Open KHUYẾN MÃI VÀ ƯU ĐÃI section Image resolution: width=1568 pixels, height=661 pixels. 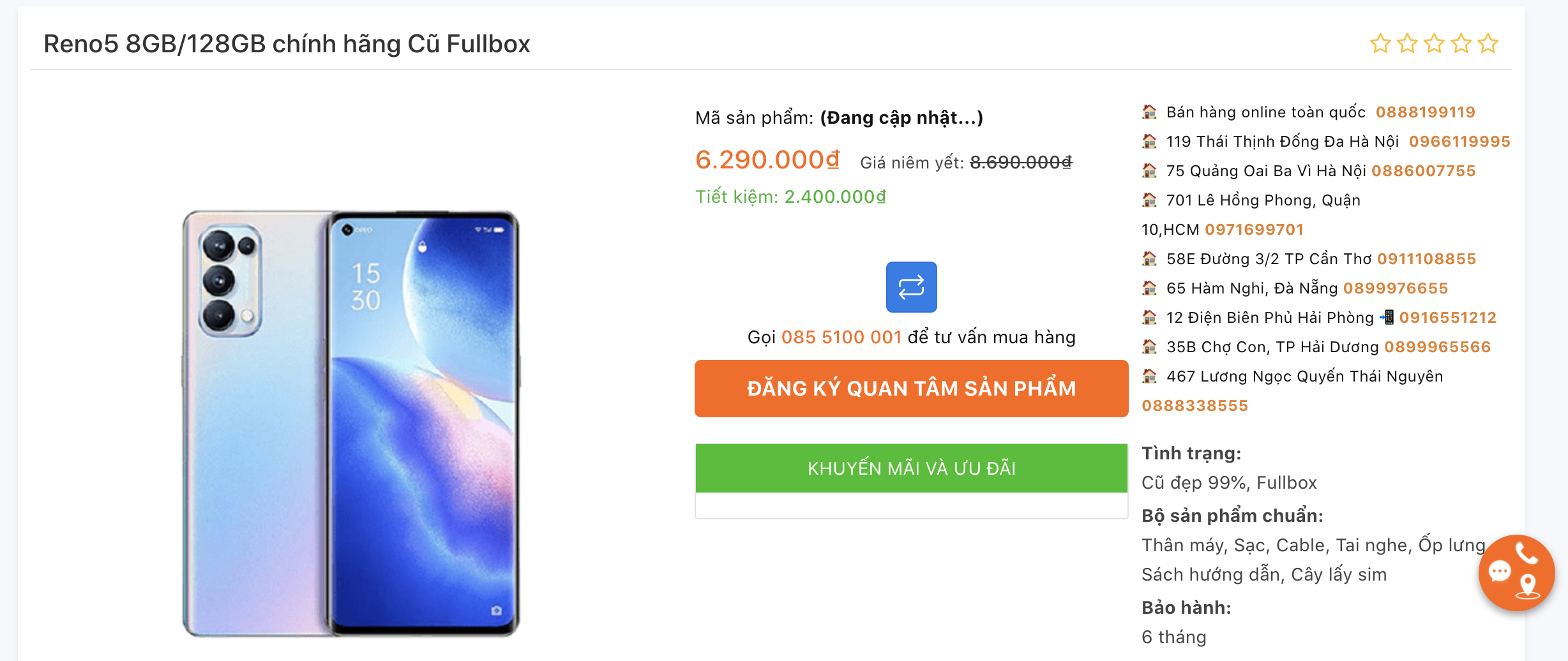911,468
